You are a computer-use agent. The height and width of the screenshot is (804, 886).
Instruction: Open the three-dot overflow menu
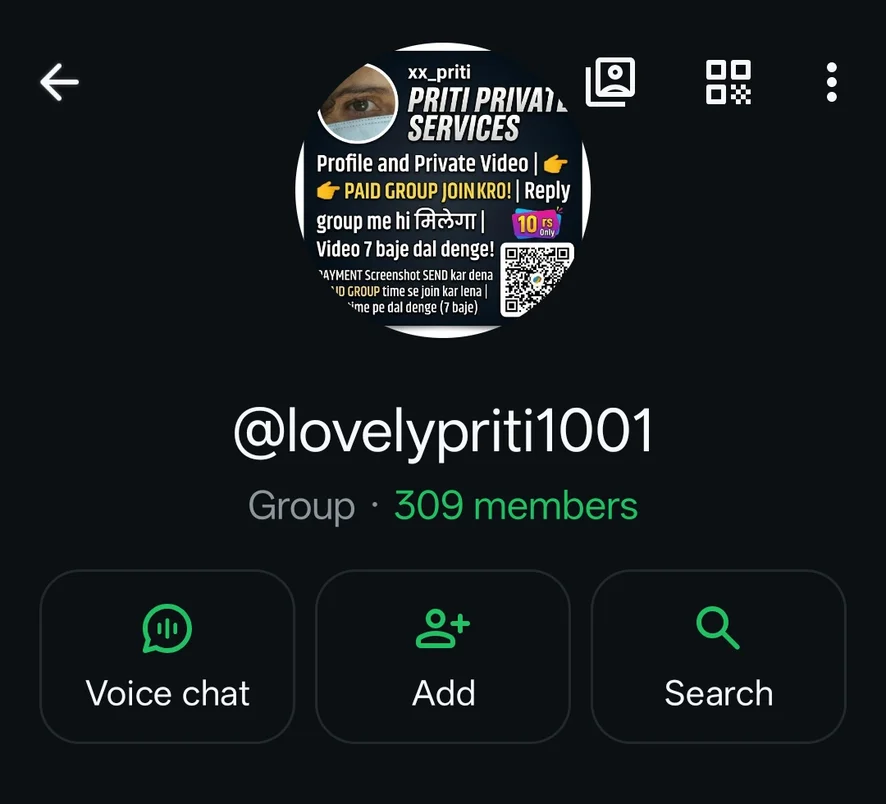tap(831, 82)
